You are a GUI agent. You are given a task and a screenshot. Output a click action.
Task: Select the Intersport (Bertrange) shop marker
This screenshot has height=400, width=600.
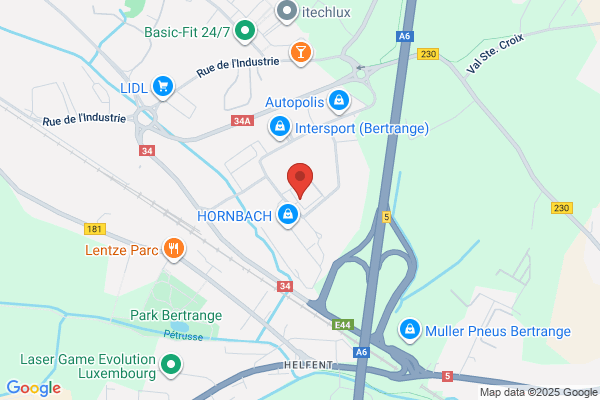pyautogui.click(x=280, y=128)
